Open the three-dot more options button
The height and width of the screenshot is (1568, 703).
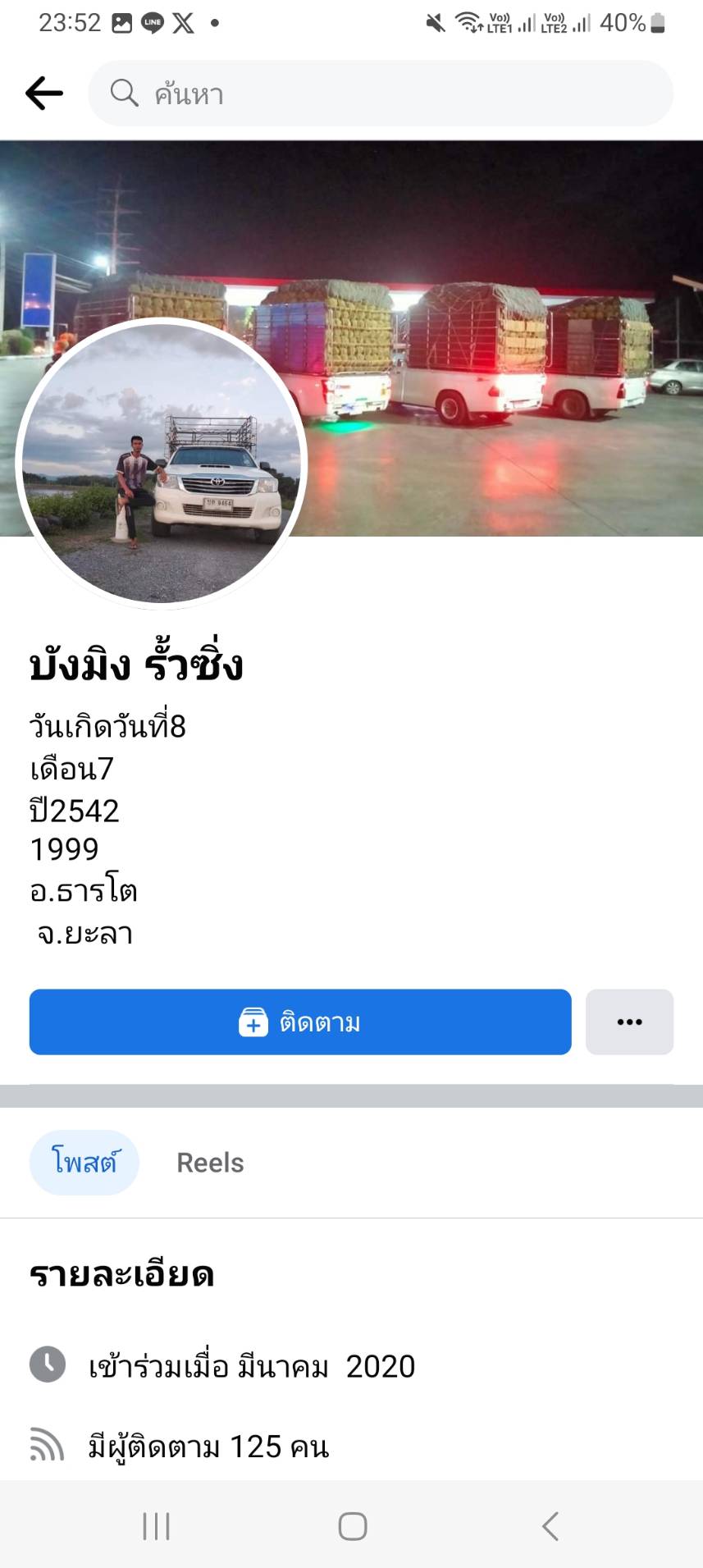point(629,1022)
